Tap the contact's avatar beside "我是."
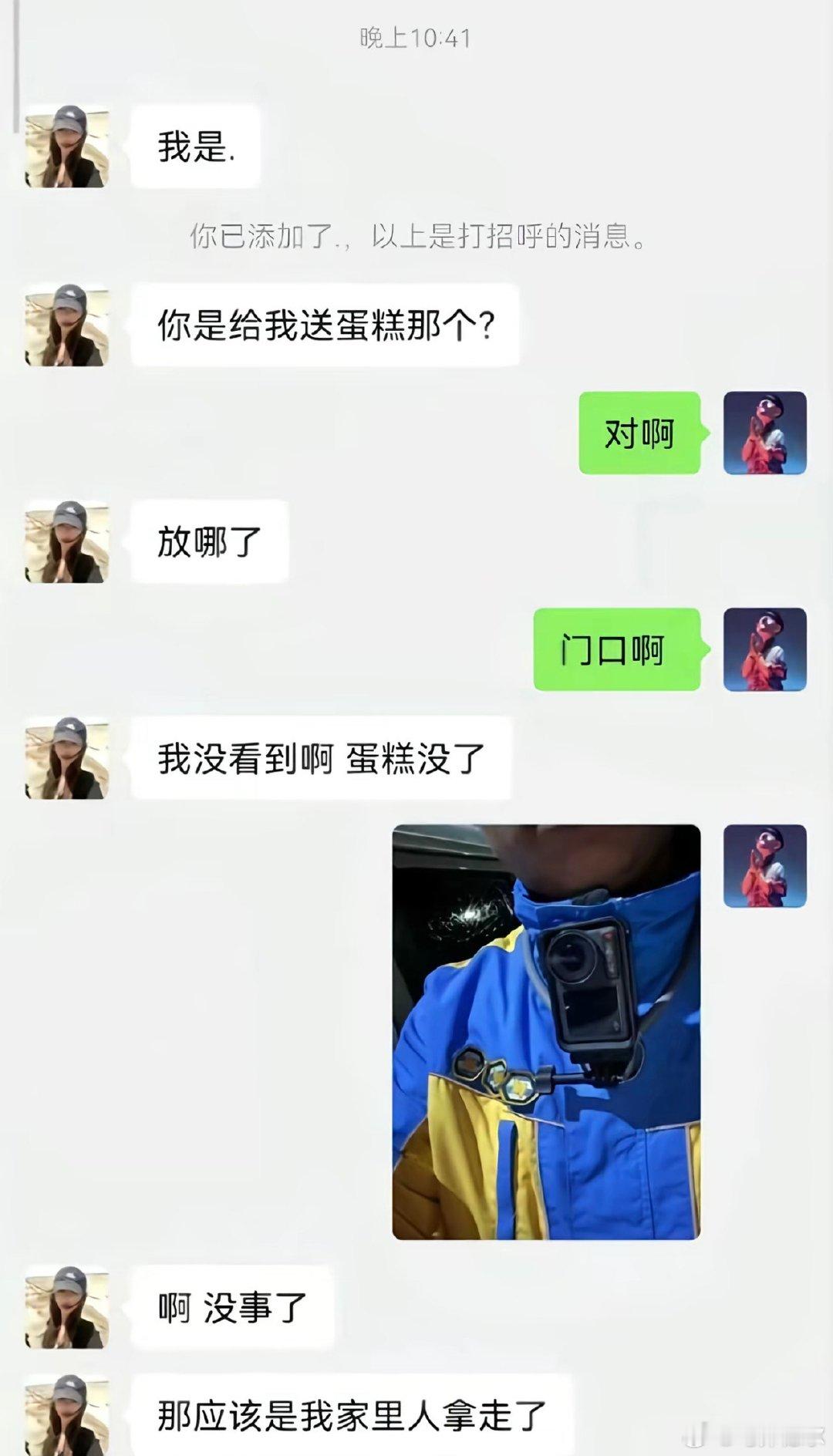The height and width of the screenshot is (1456, 833). point(67,147)
